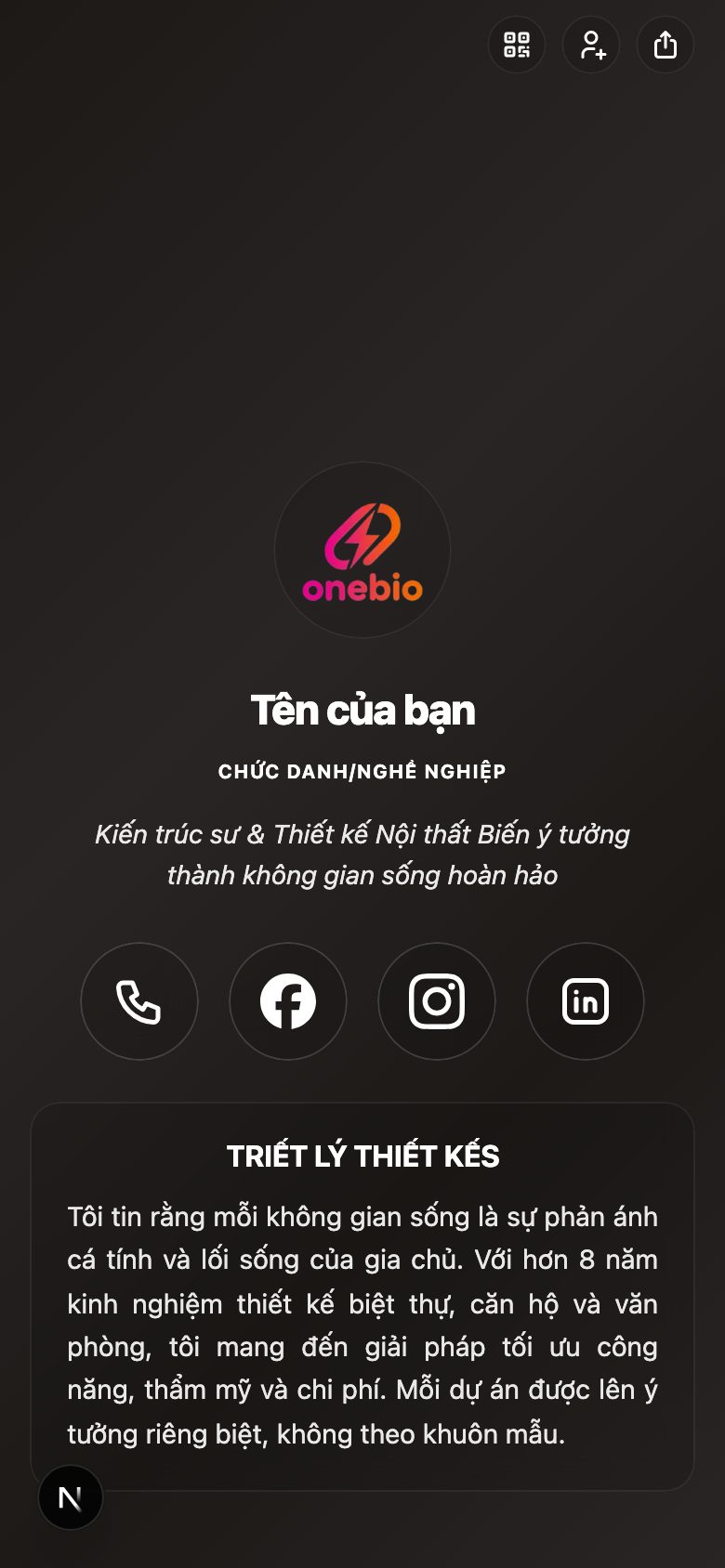The width and height of the screenshot is (725, 1568).
Task: Tap the add contact icon
Action: tap(591, 45)
